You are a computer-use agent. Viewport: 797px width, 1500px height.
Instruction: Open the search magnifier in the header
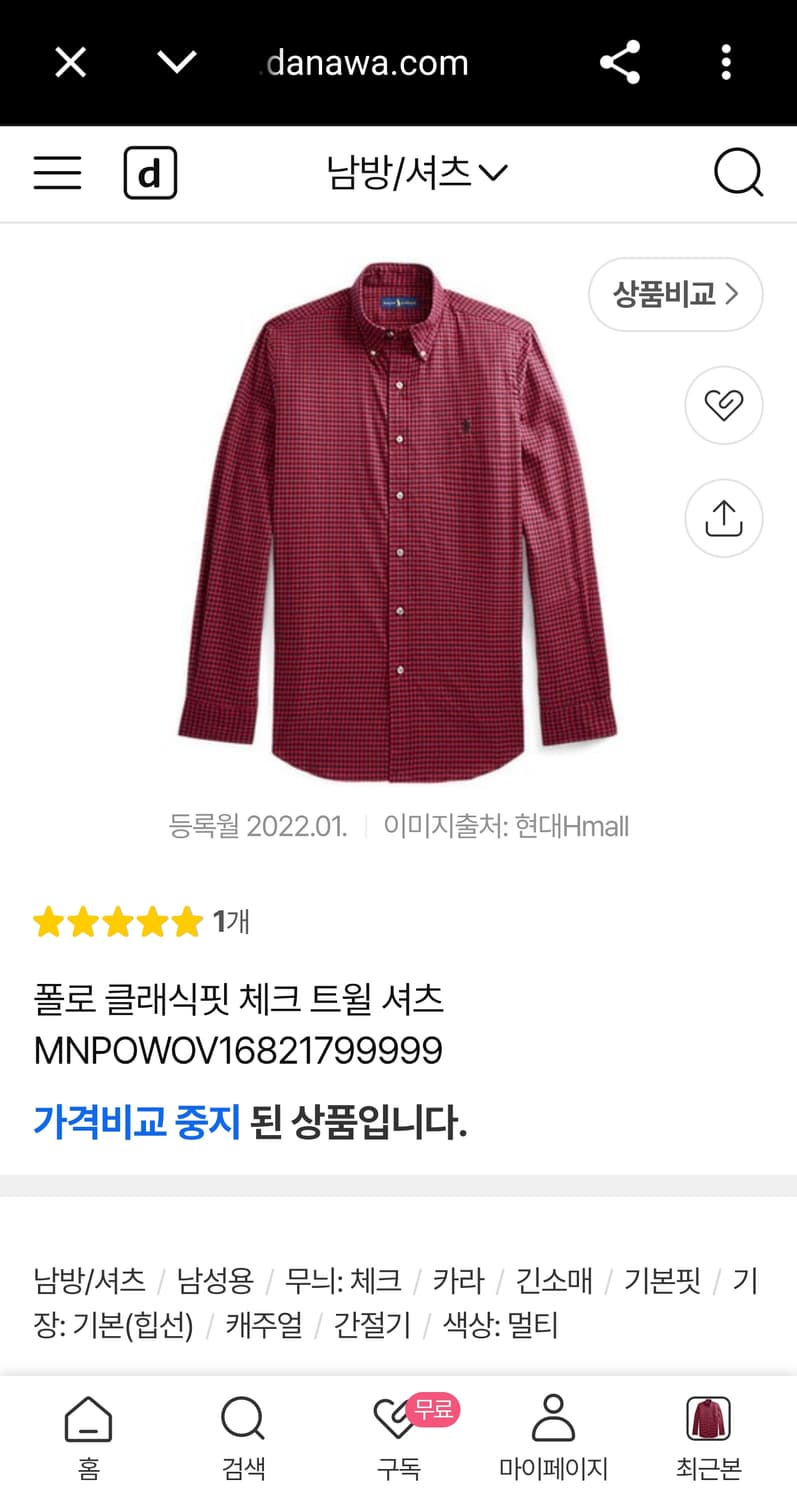point(738,172)
